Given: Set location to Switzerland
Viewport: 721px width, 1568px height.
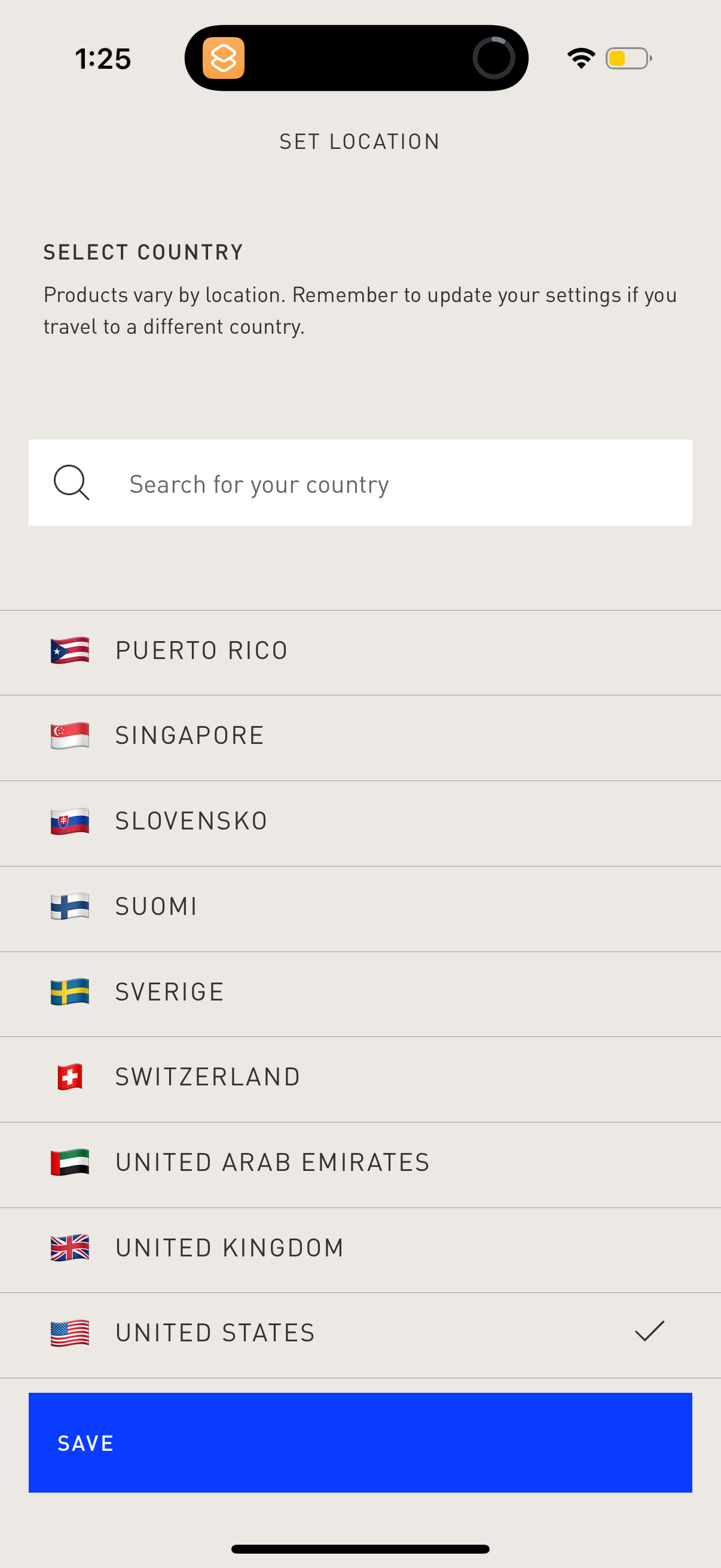Looking at the screenshot, I should pyautogui.click(x=360, y=1078).
